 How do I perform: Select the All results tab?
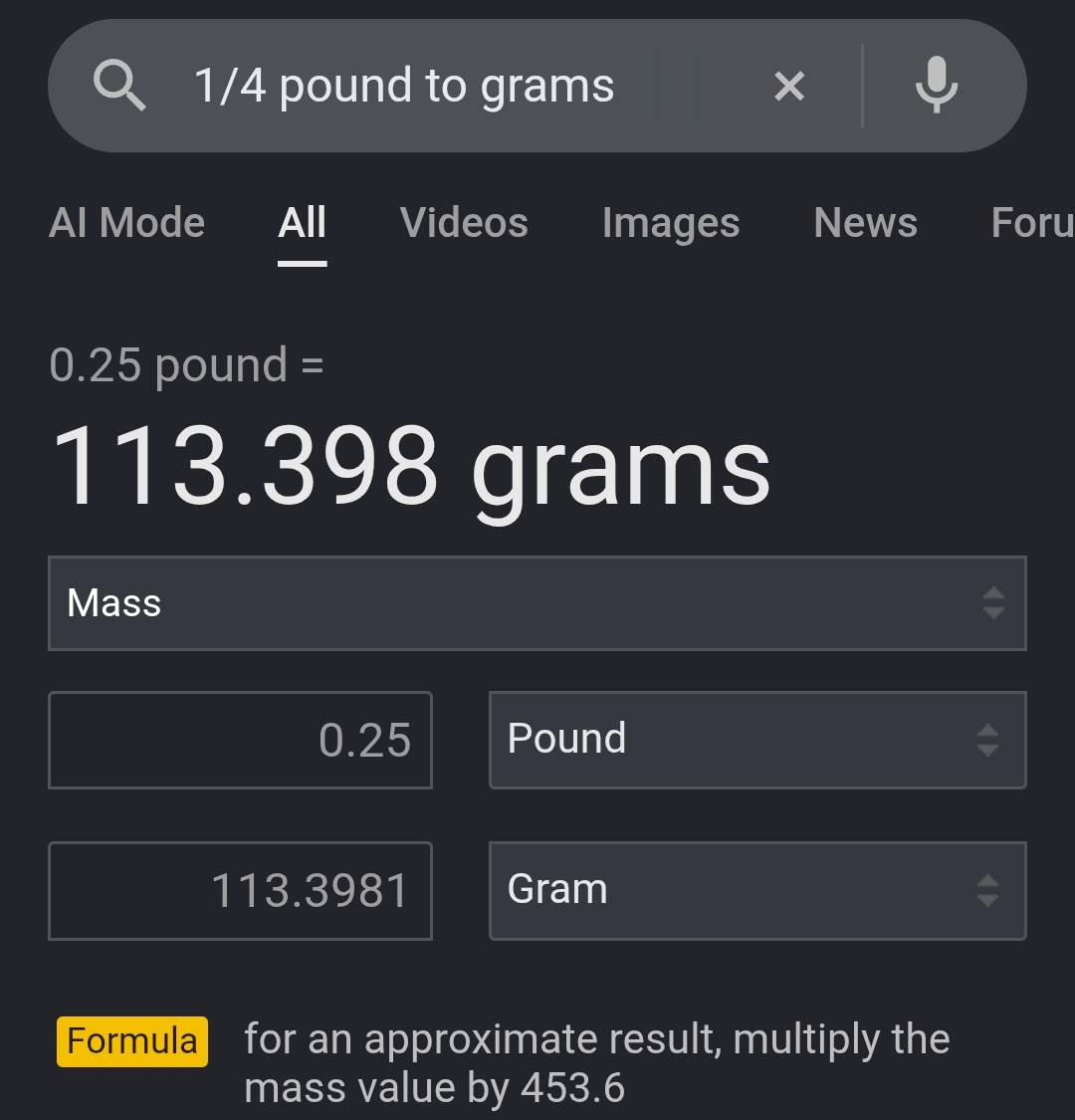click(x=303, y=222)
